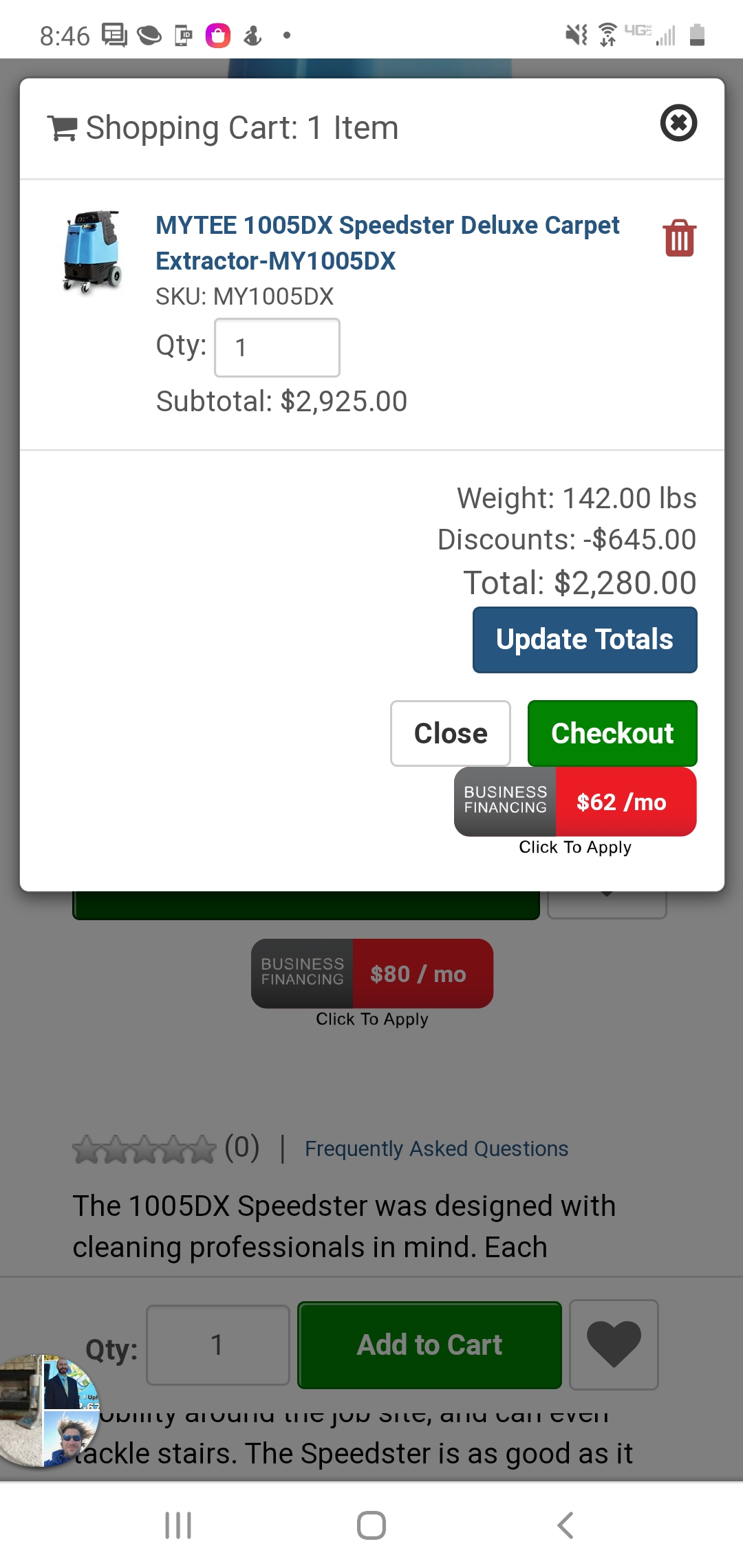The height and width of the screenshot is (1568, 743).
Task: Go back using system navigation
Action: coord(565,1525)
